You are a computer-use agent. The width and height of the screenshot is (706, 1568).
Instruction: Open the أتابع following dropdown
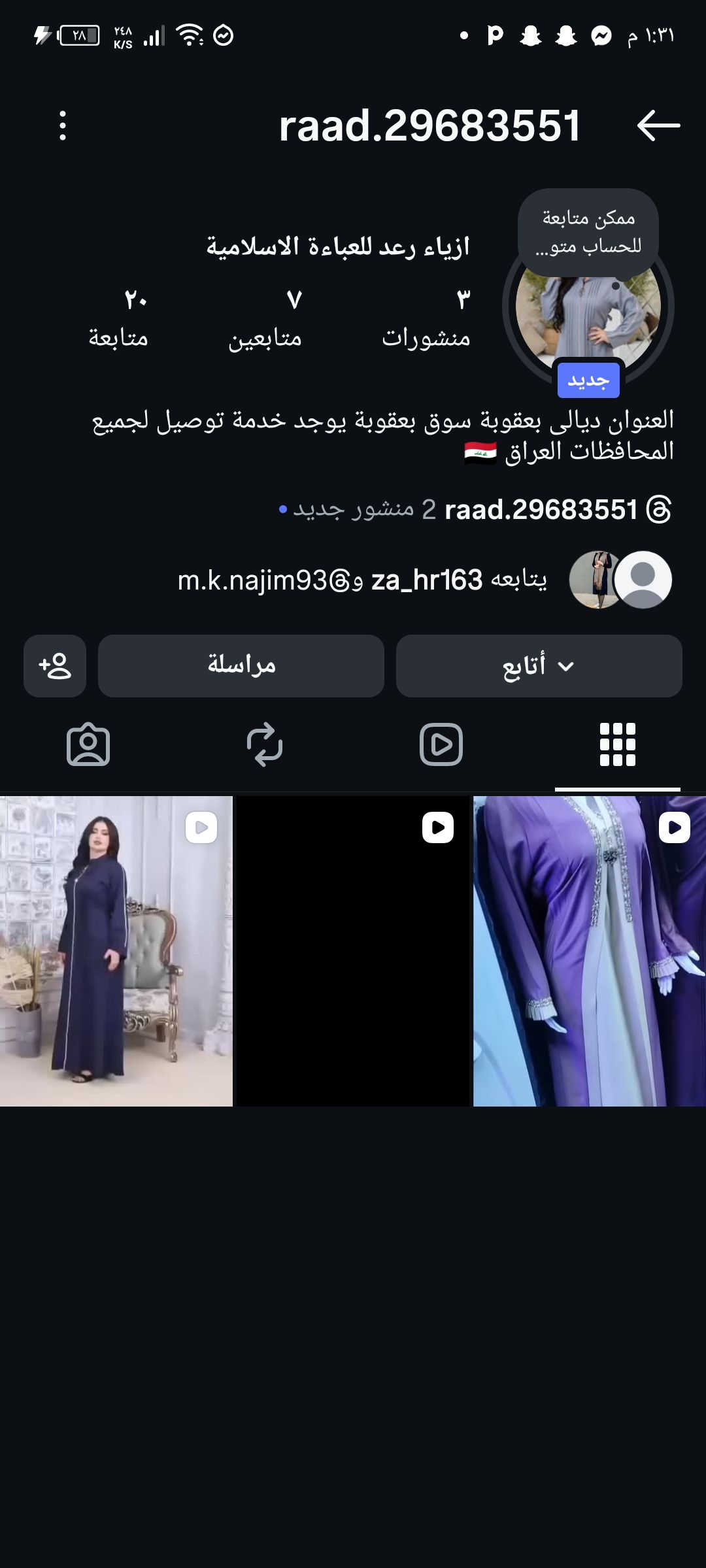pyautogui.click(x=539, y=665)
